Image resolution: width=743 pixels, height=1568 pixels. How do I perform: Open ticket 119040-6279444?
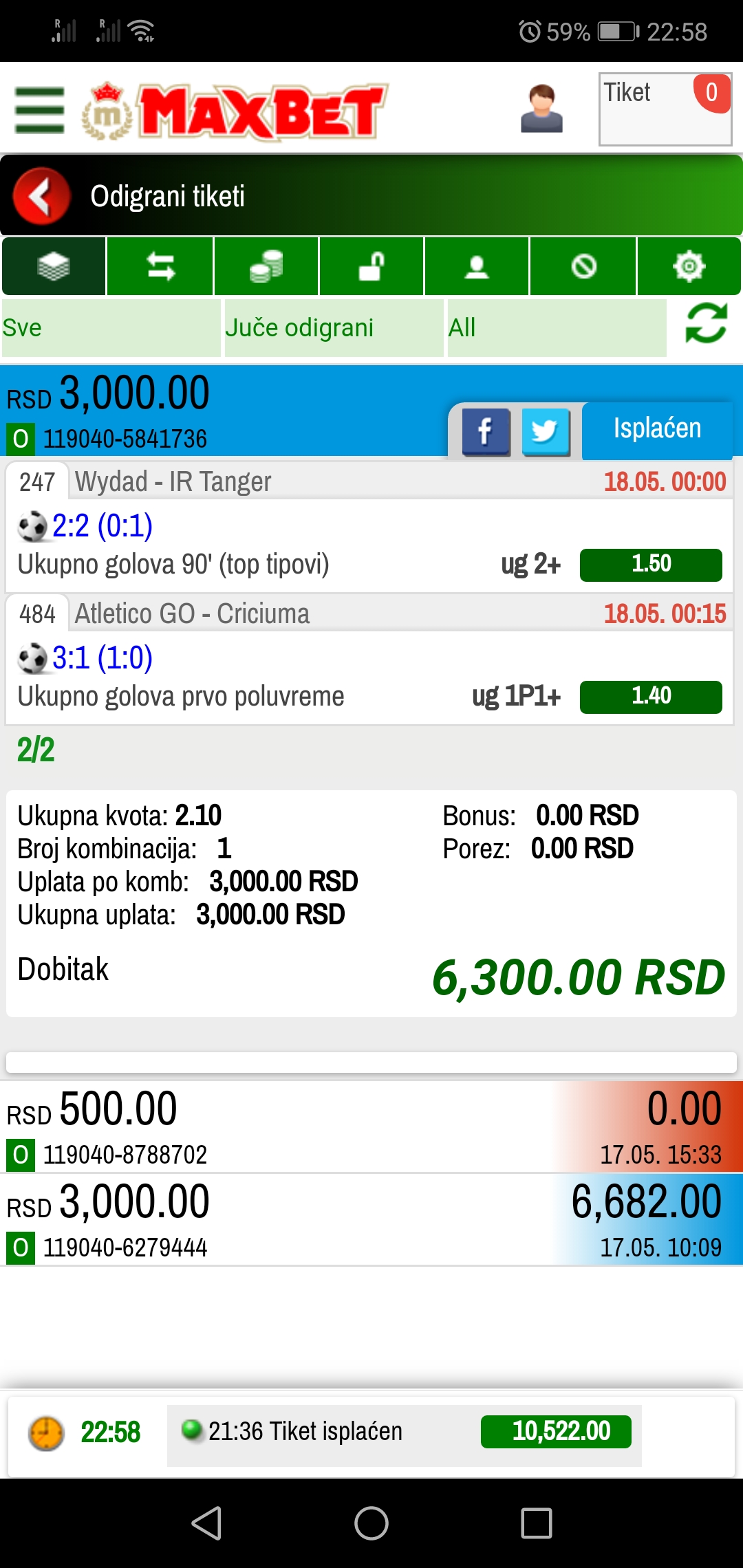[371, 1220]
